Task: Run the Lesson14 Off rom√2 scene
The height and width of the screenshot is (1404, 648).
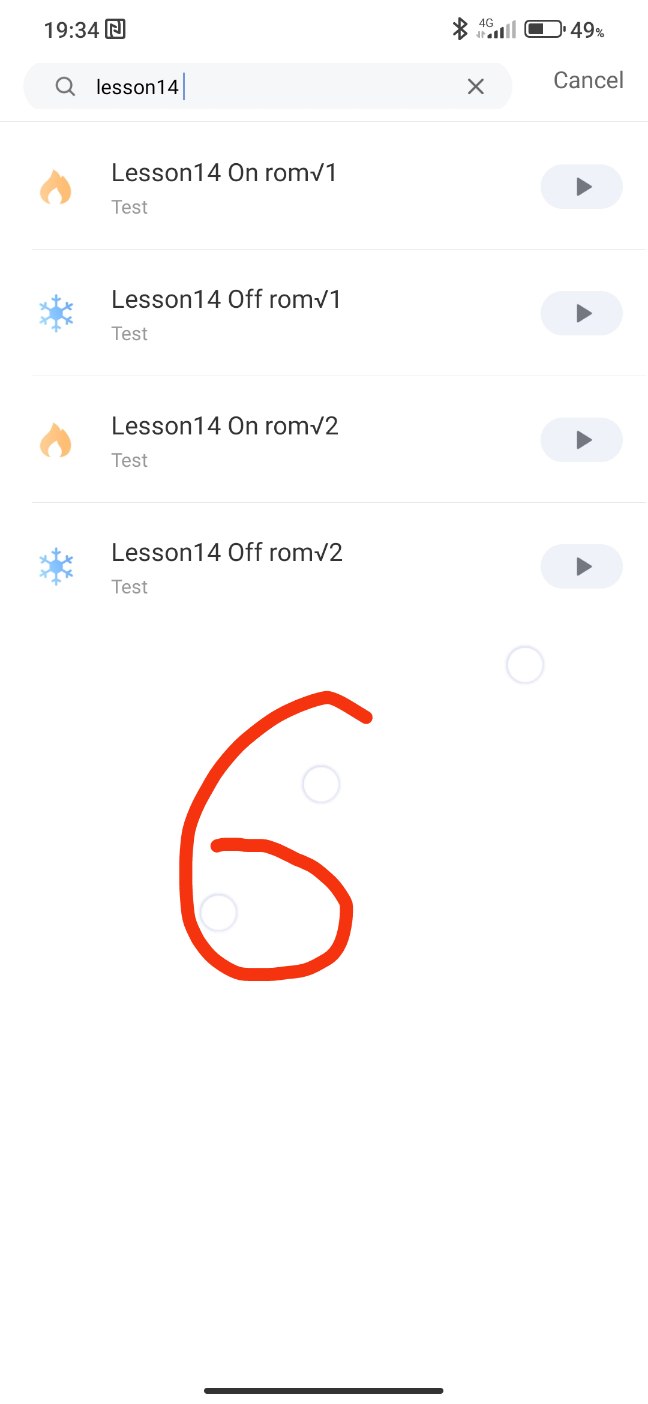Action: point(581,567)
